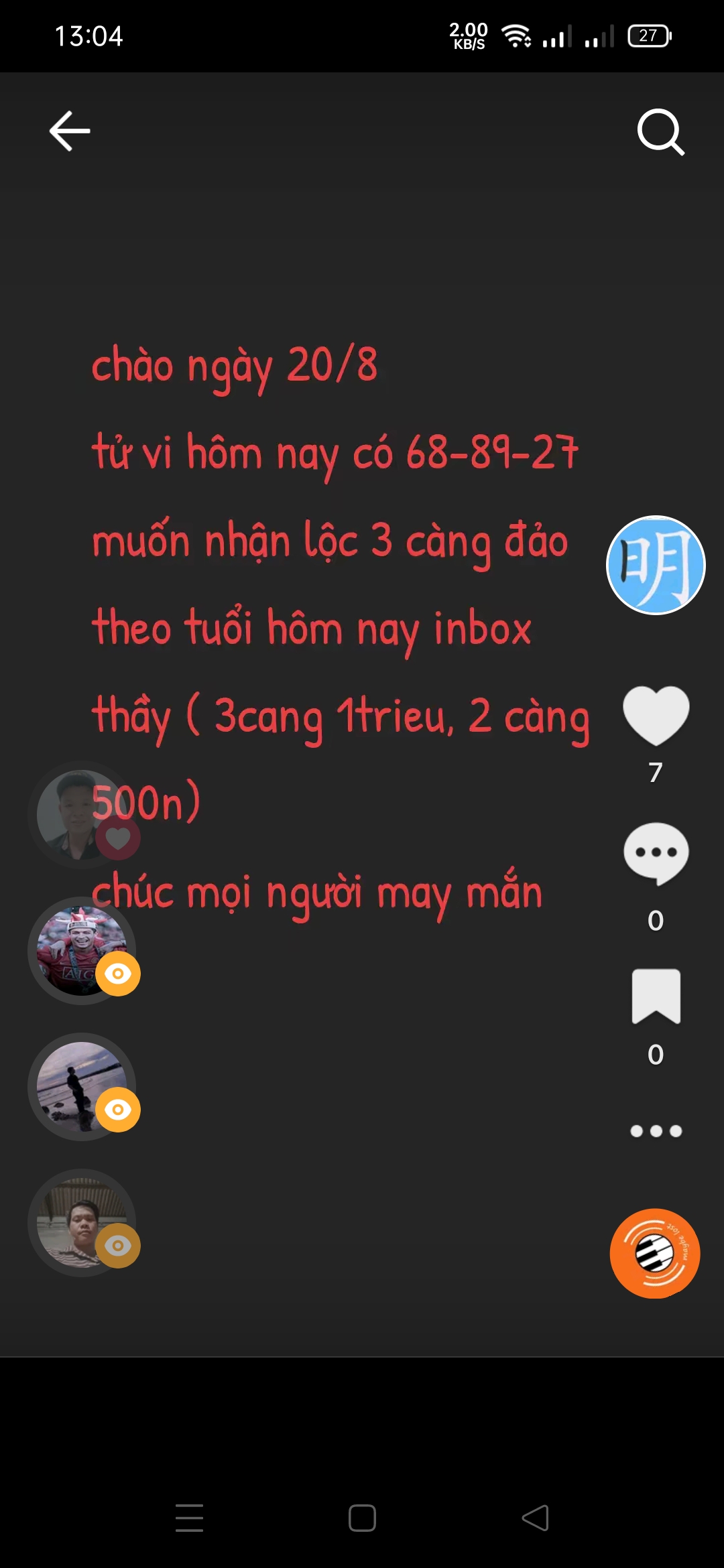
Task: Like this video with the heart icon
Action: 656,715
